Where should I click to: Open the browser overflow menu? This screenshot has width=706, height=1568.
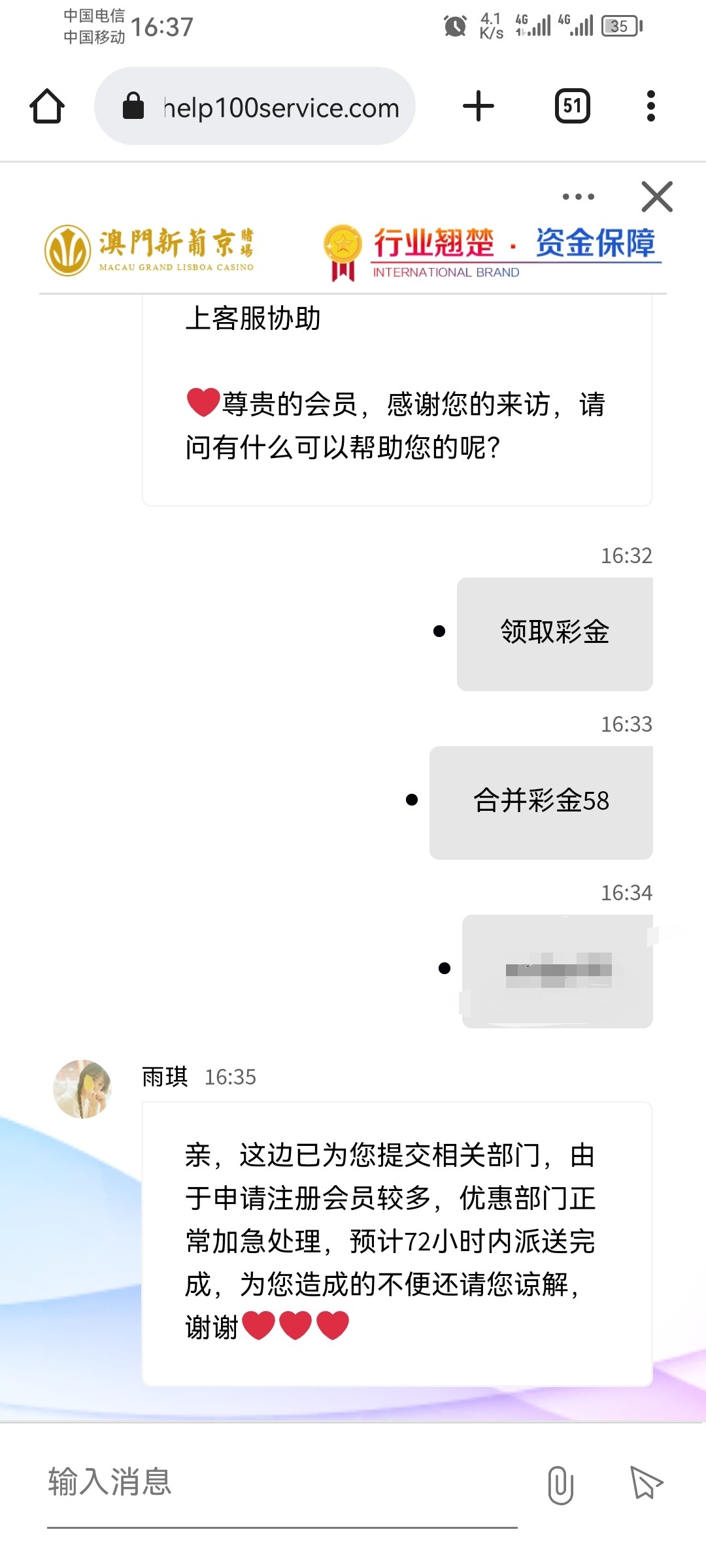[x=650, y=106]
